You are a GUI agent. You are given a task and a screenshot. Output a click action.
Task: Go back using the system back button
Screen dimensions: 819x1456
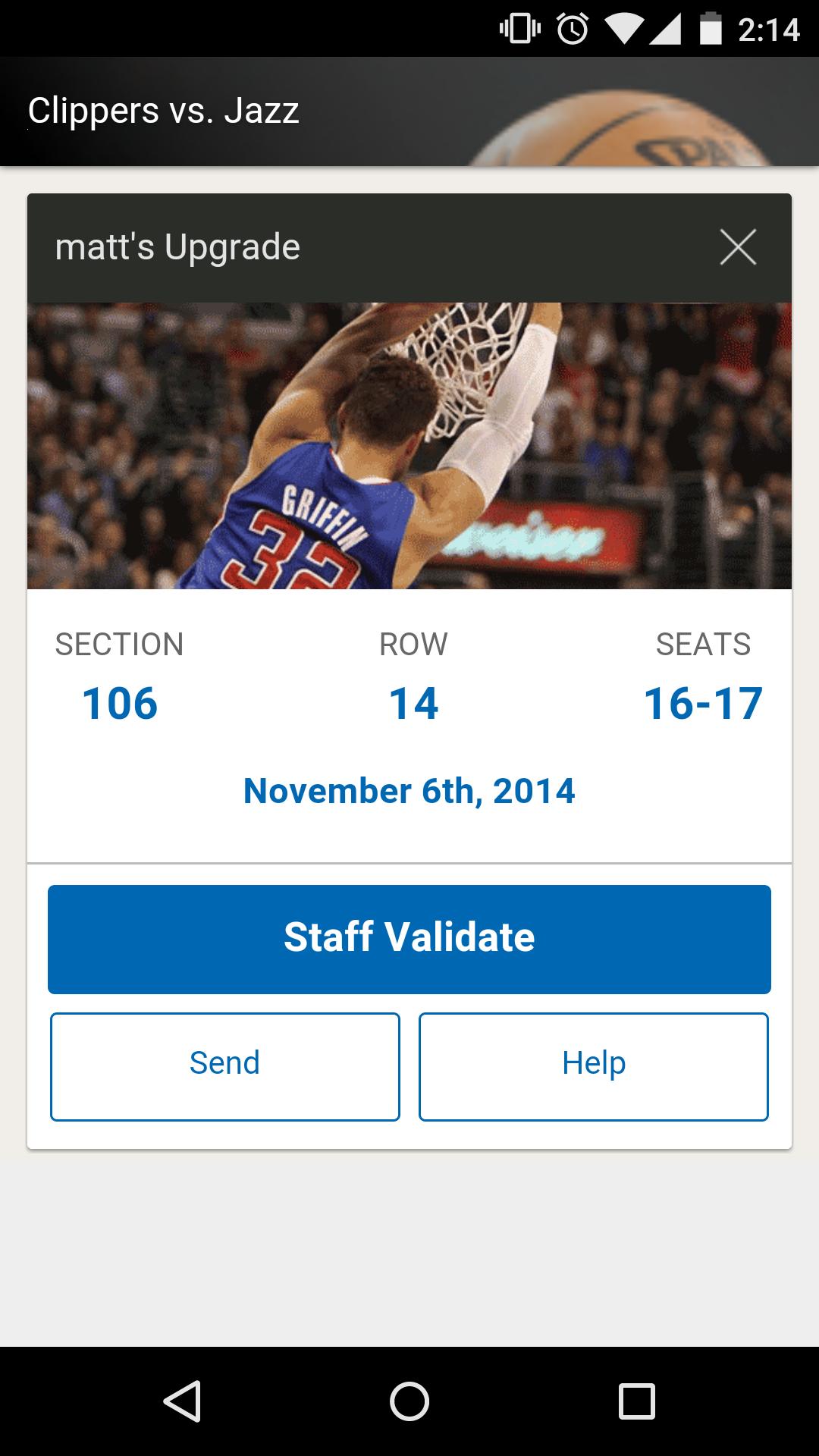point(183,1400)
